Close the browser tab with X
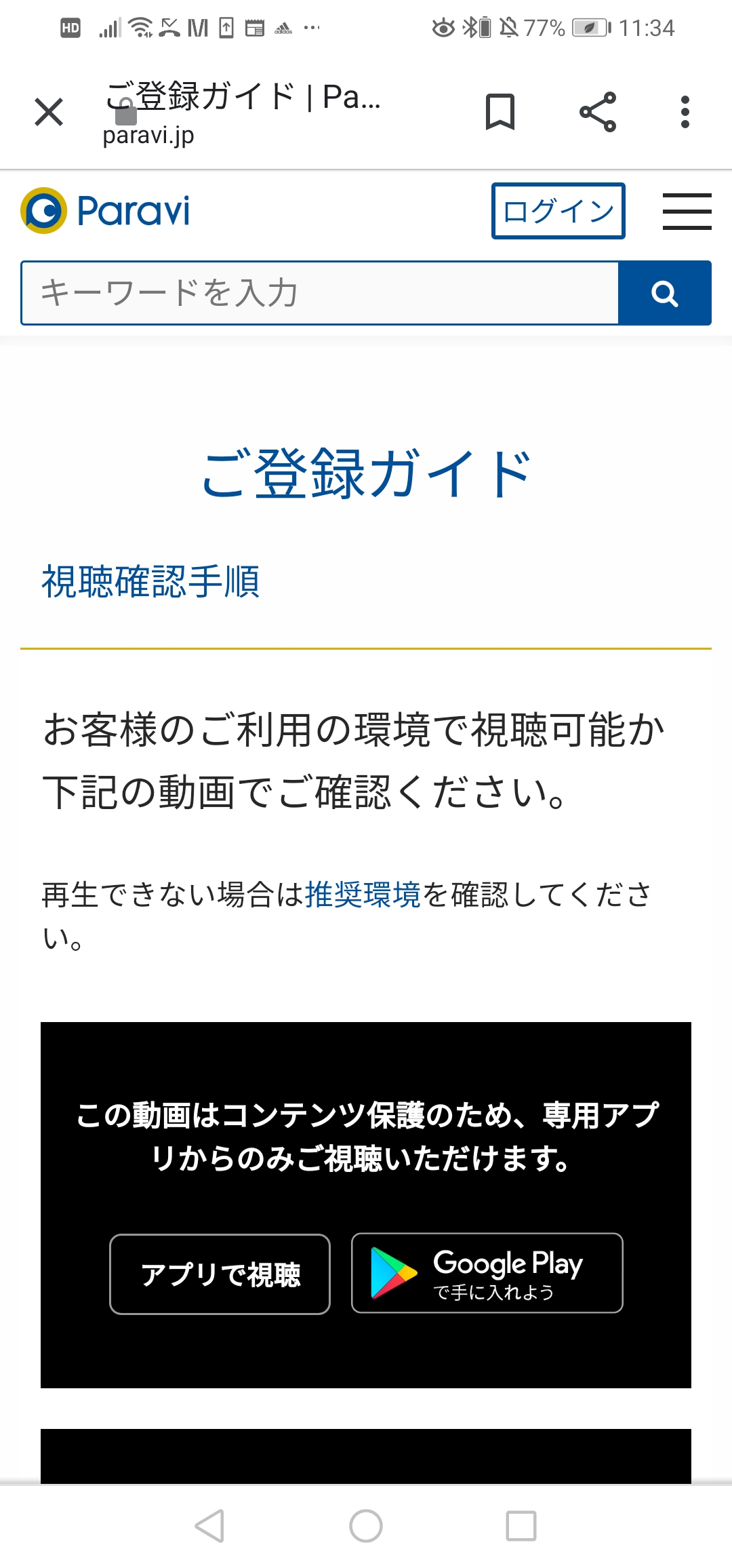The image size is (732, 1568). tap(49, 112)
